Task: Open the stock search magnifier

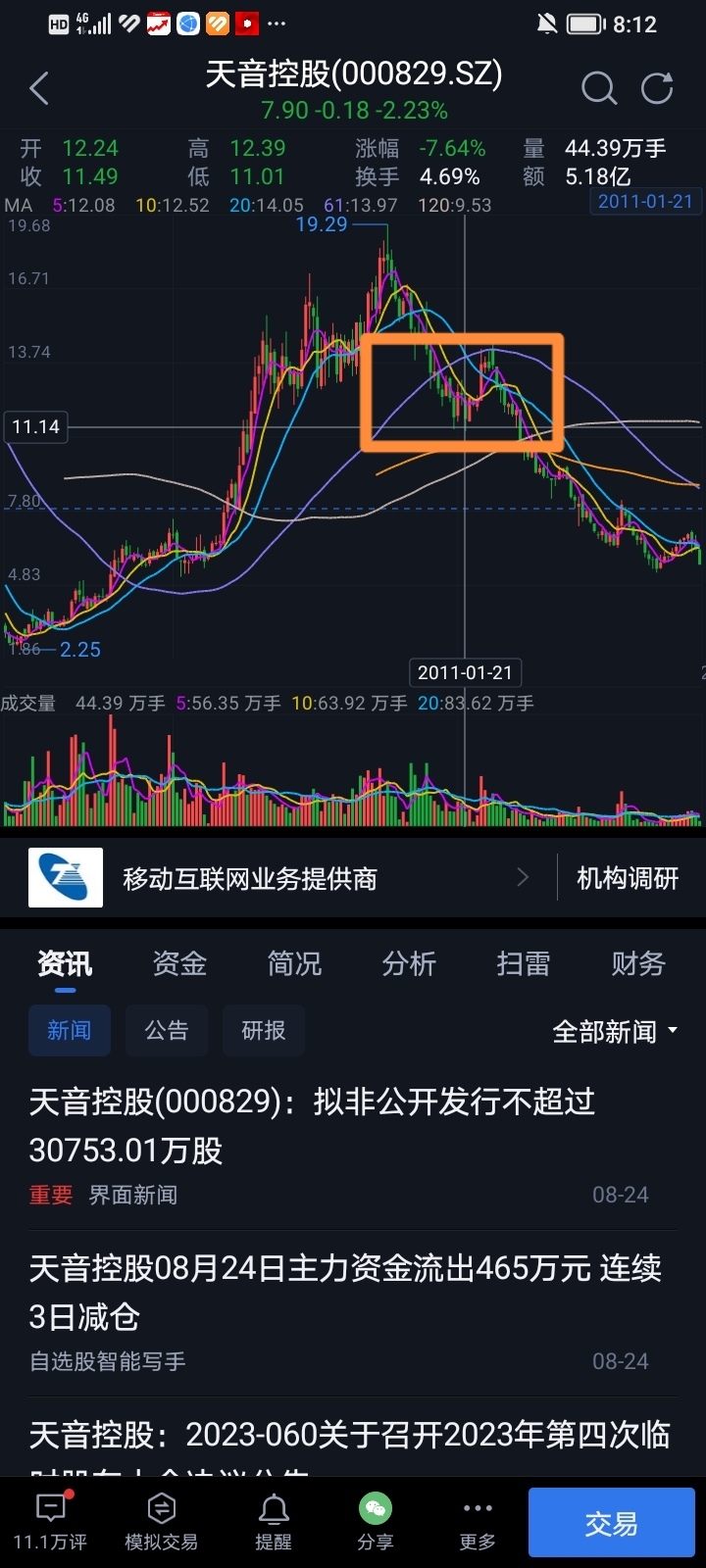Action: tap(599, 89)
